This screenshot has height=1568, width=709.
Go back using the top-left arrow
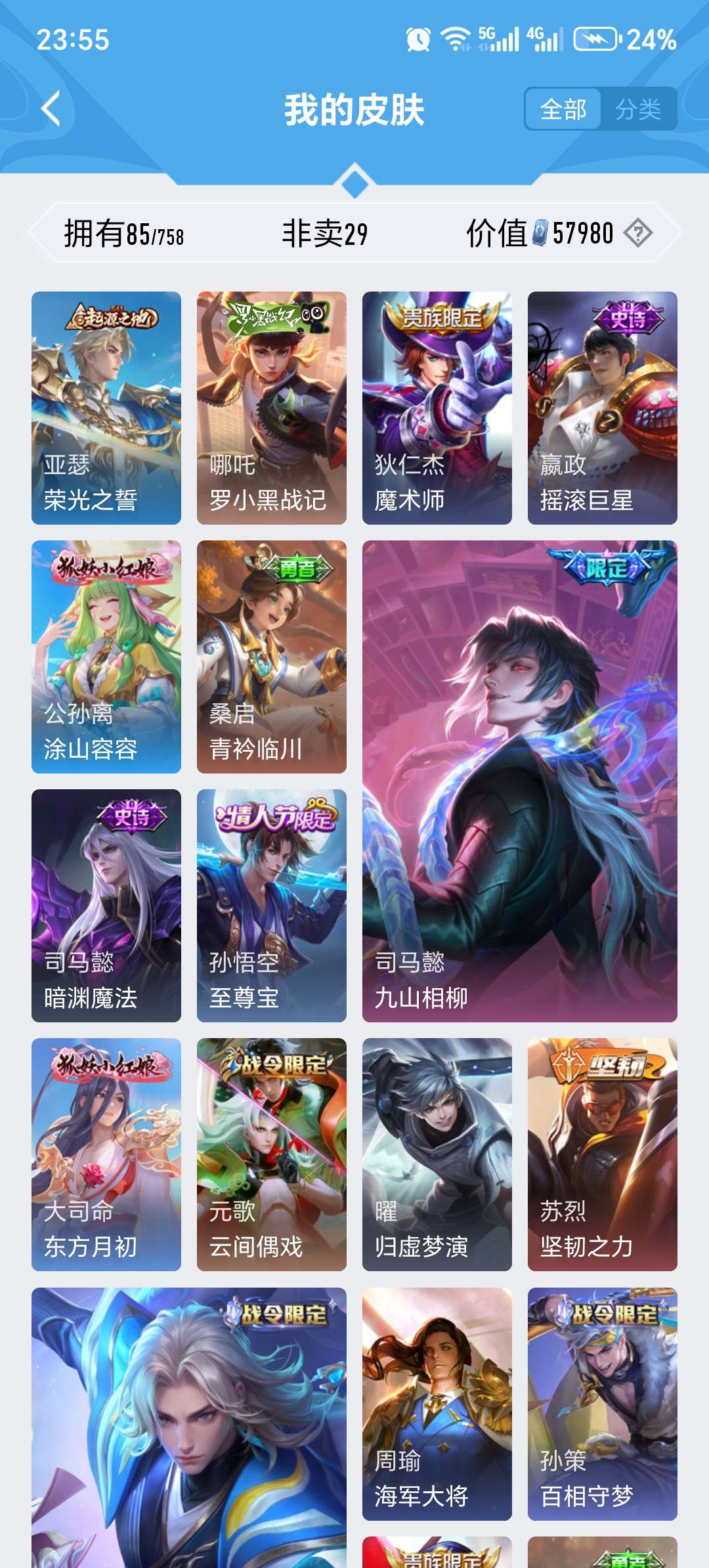pos(51,108)
